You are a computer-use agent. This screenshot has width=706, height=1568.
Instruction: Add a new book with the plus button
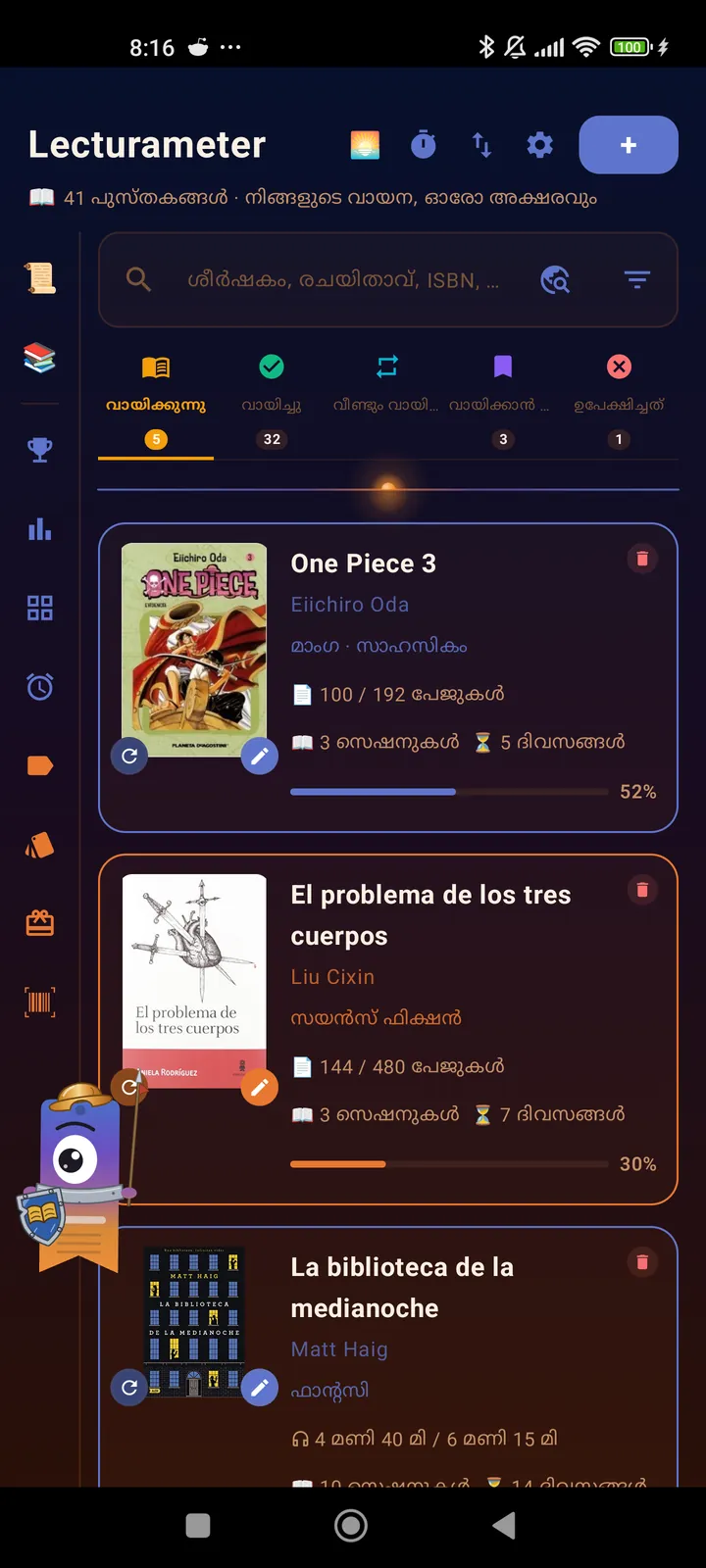(628, 145)
